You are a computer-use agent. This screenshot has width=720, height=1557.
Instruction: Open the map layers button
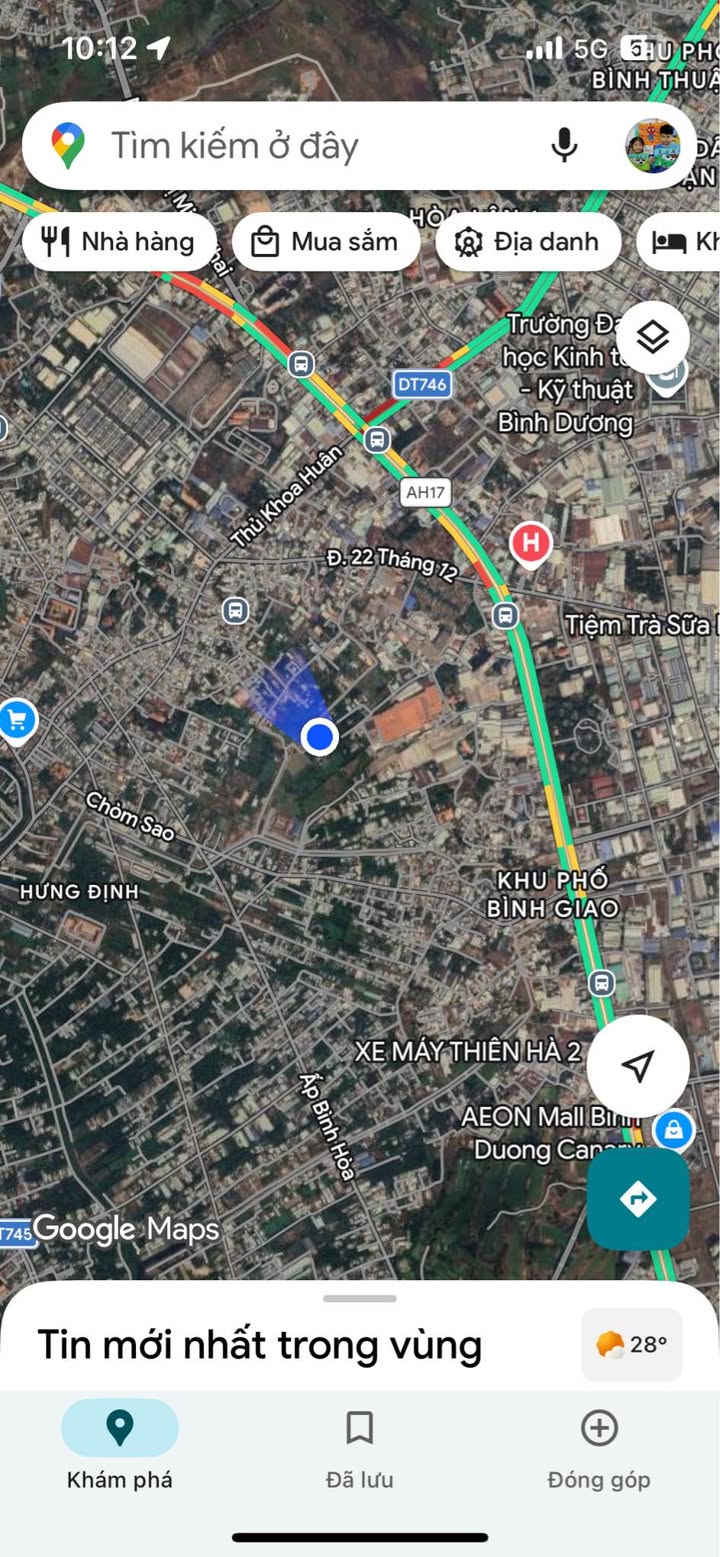(653, 338)
